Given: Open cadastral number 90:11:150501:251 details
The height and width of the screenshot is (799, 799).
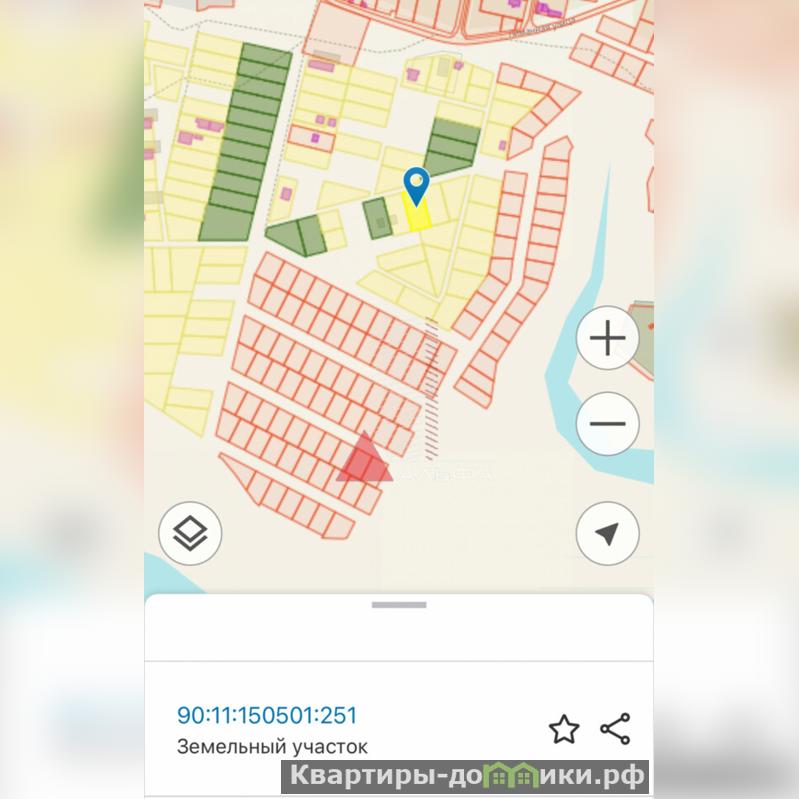Looking at the screenshot, I should [267, 715].
